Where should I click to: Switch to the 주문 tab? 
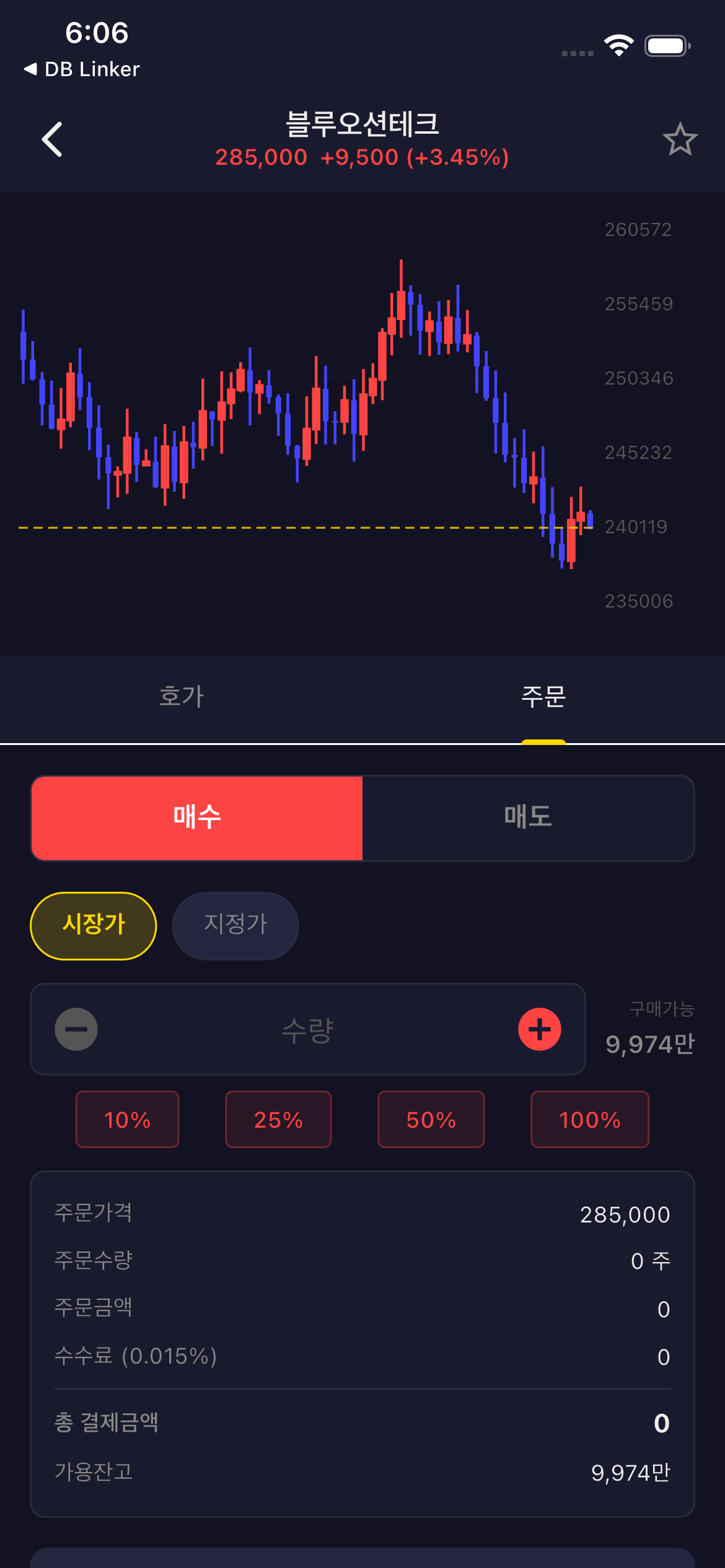coord(543,697)
